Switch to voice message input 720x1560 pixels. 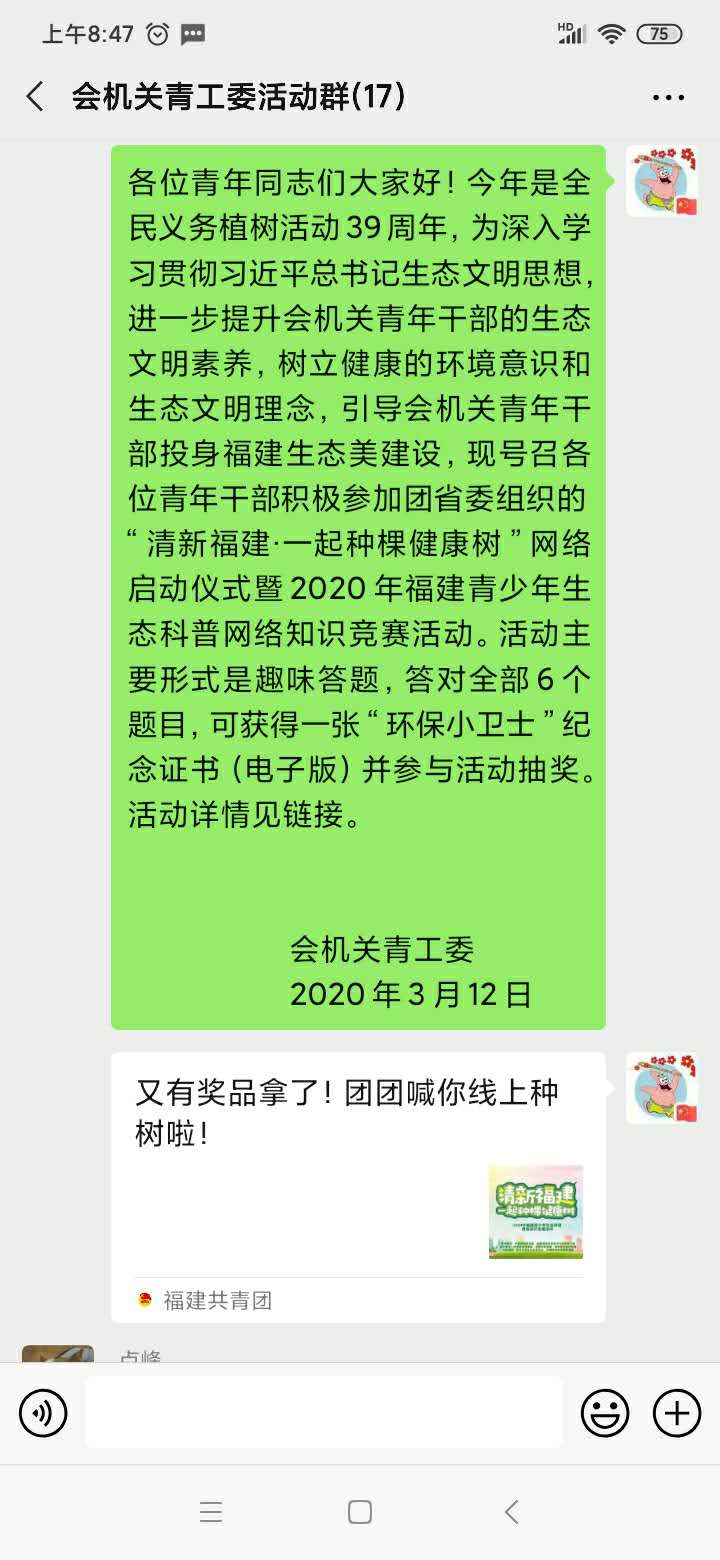(x=43, y=1413)
